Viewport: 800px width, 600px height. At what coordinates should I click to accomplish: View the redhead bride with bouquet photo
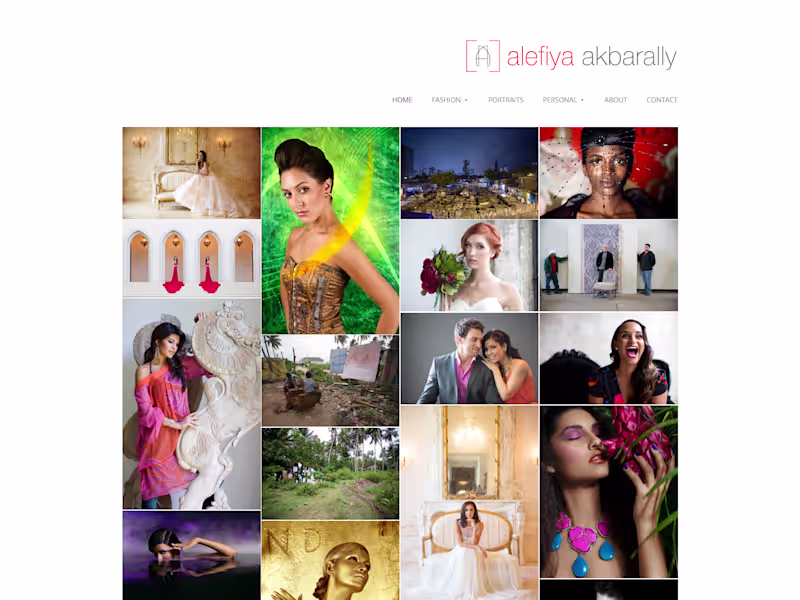click(x=469, y=265)
